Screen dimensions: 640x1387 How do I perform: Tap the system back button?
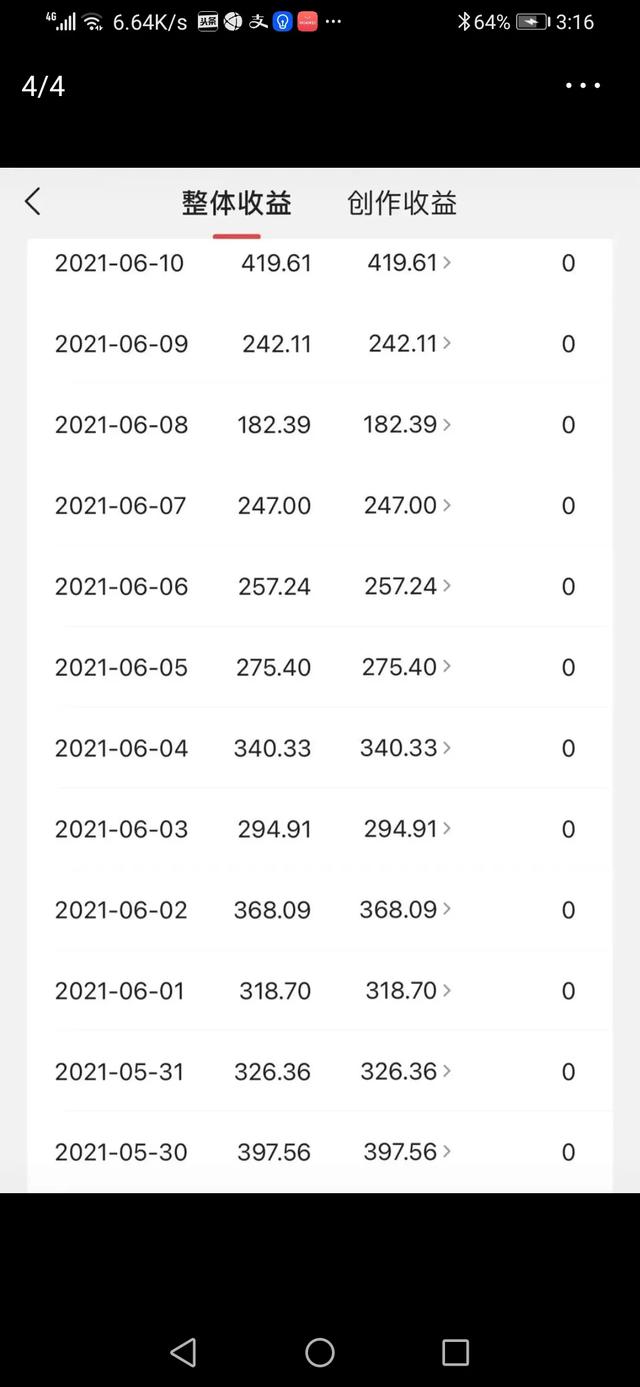[x=183, y=1353]
